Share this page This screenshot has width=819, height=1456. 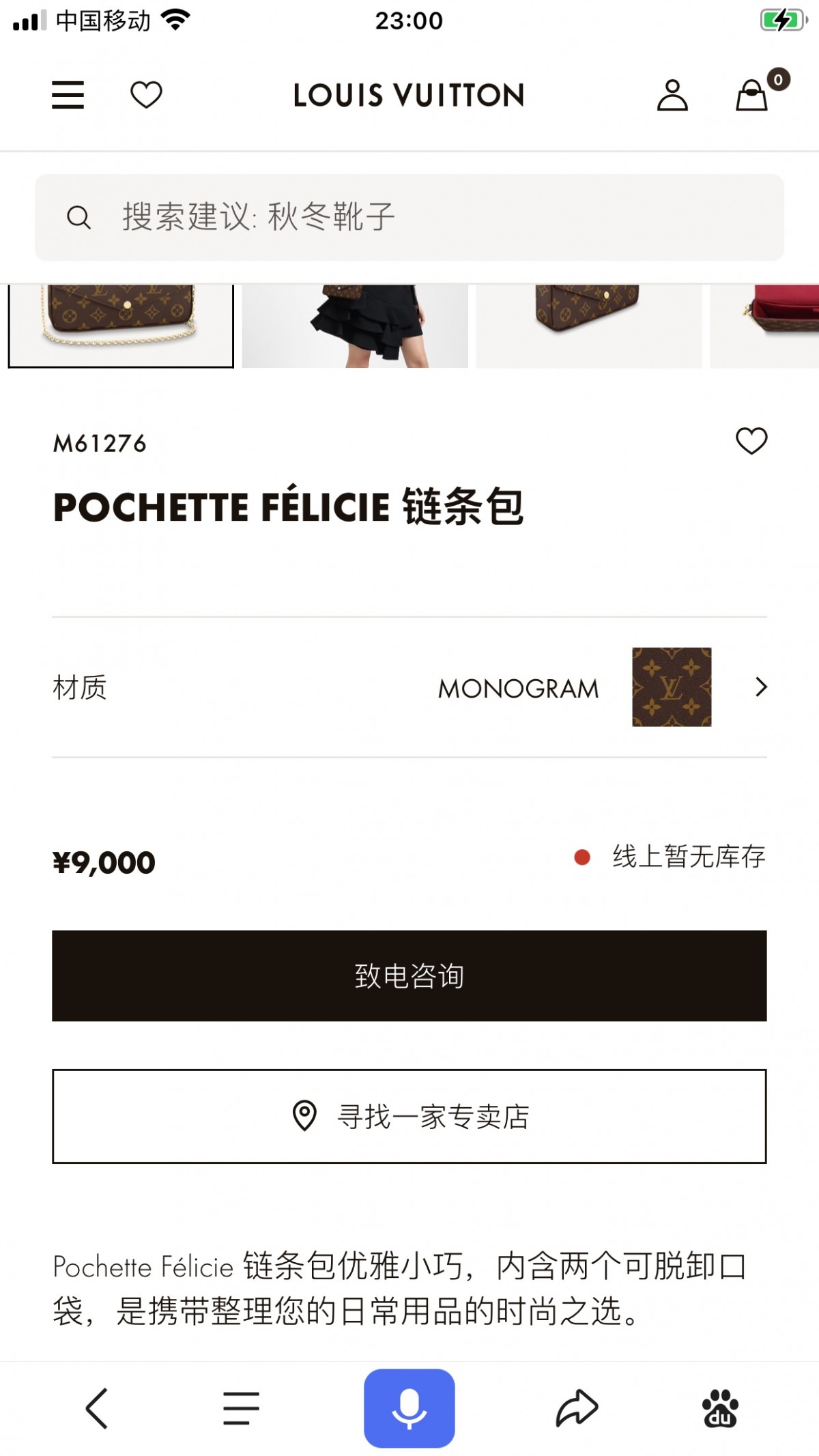click(577, 1408)
